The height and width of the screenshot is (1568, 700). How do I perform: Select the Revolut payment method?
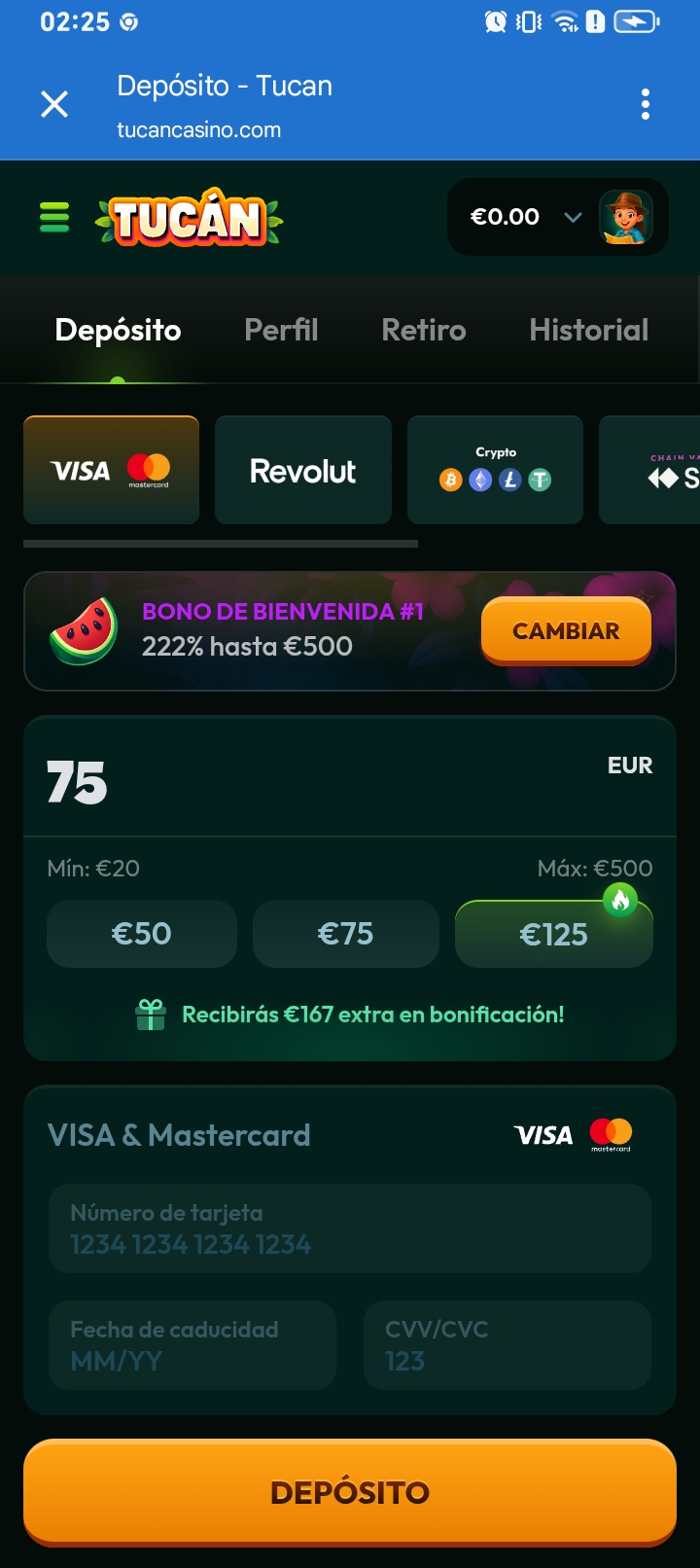click(x=302, y=469)
